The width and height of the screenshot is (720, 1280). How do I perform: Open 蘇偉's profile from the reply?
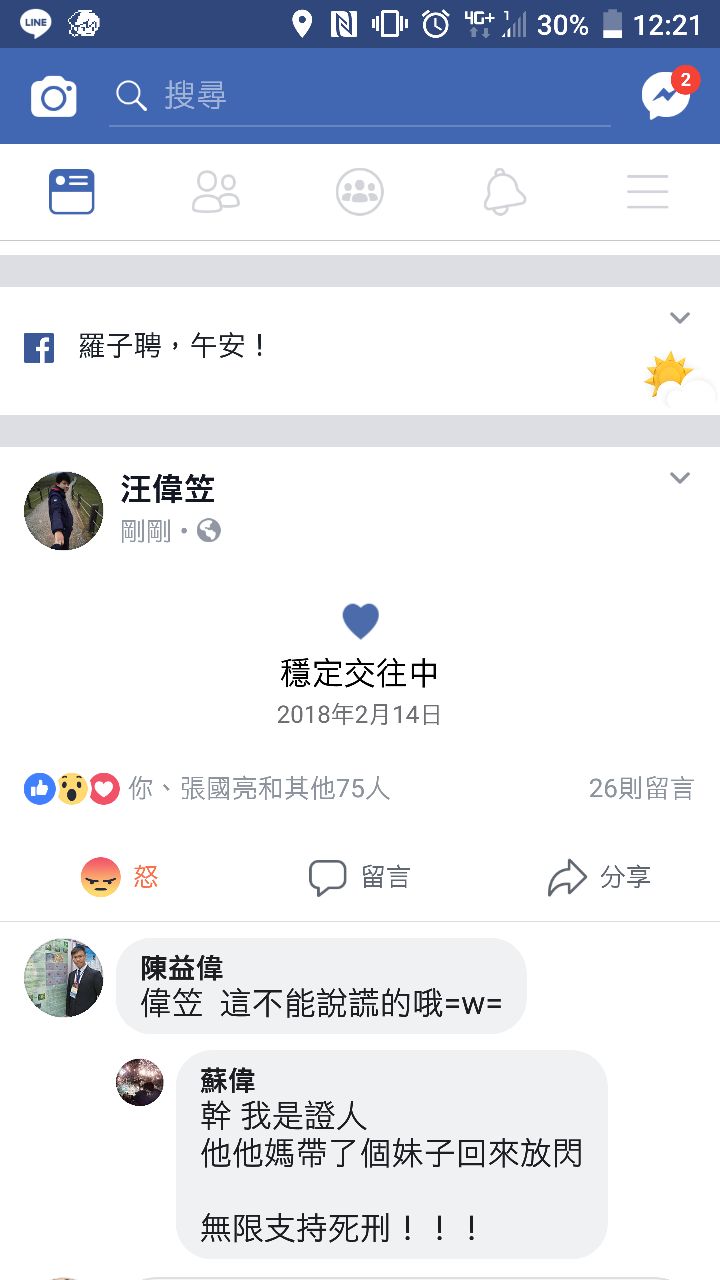click(x=140, y=1082)
